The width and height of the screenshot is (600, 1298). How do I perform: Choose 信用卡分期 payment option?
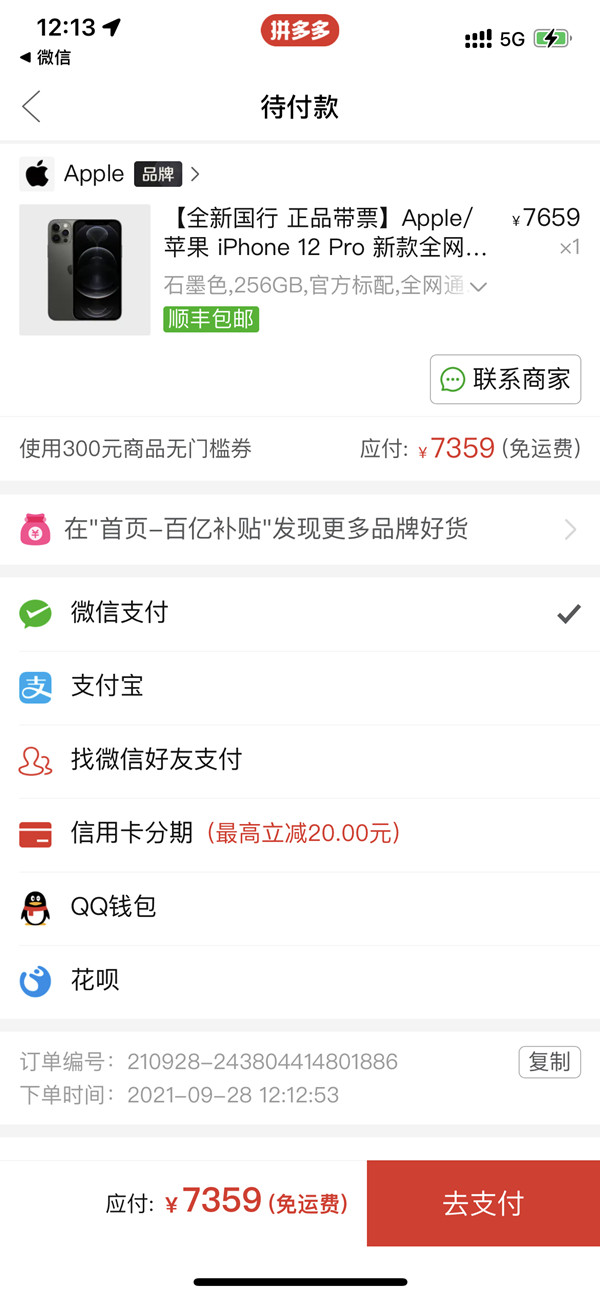pyautogui.click(x=300, y=833)
